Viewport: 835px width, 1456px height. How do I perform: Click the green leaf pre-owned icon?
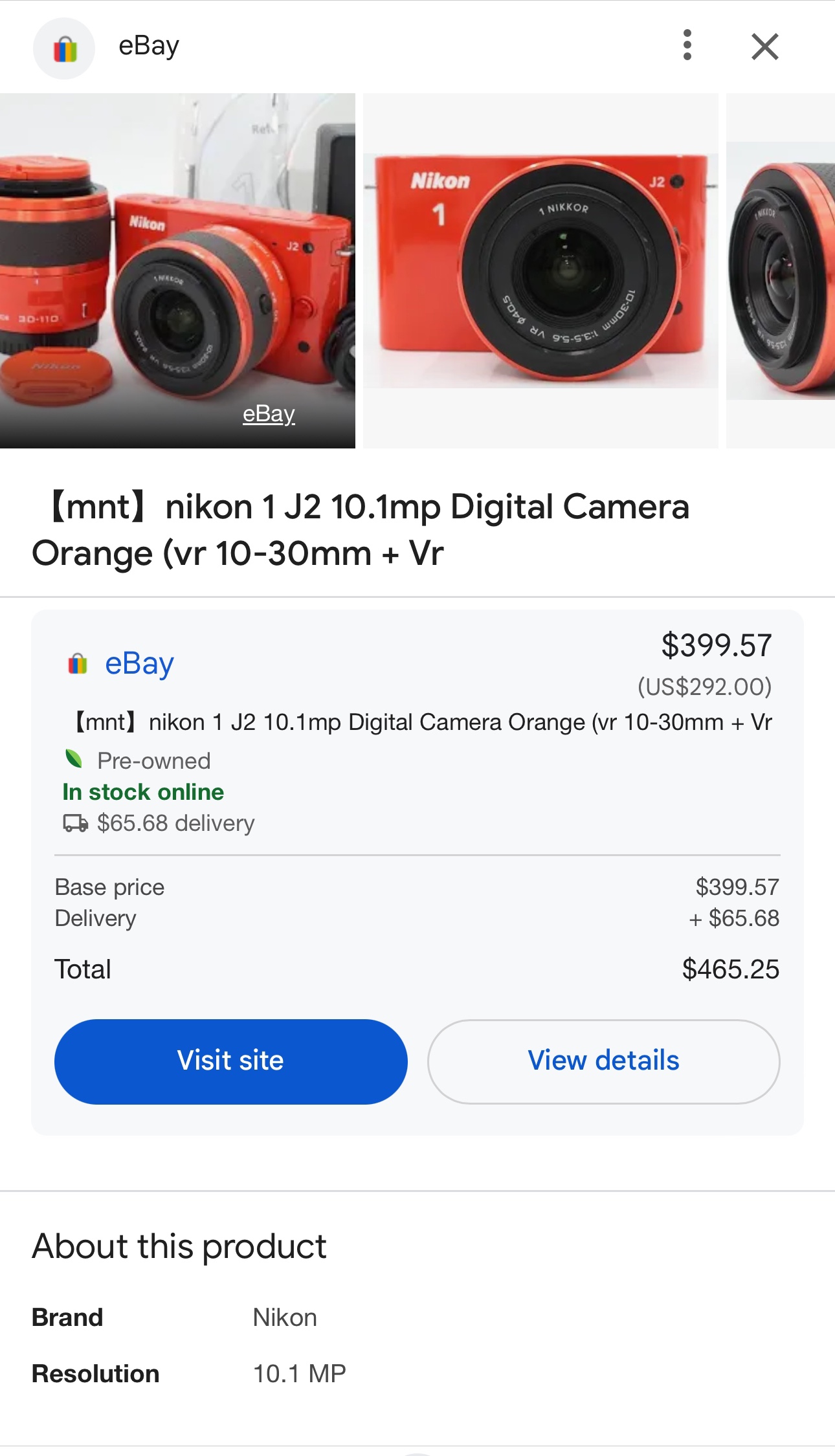point(77,759)
